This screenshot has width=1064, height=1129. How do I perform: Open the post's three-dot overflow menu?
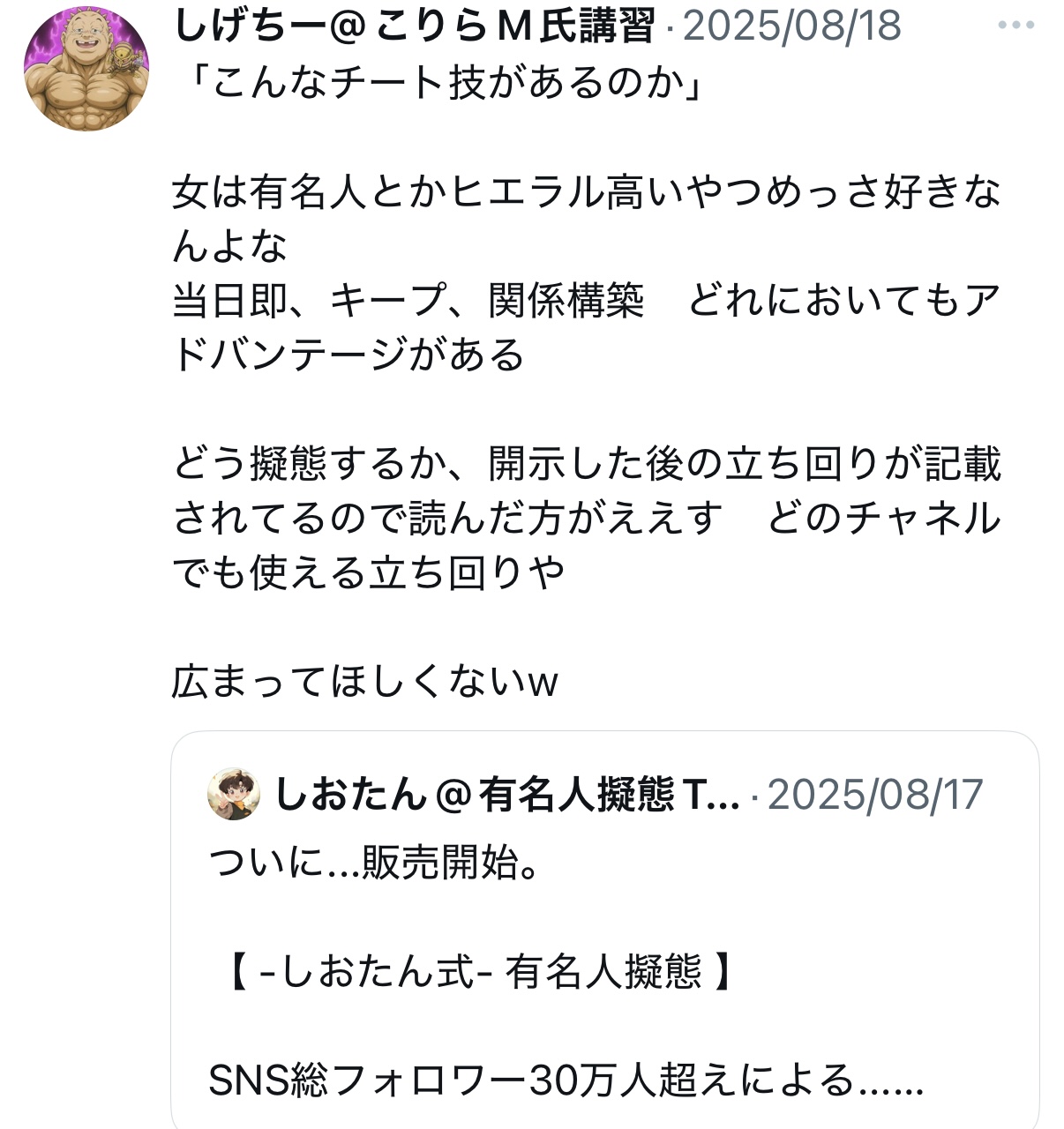pos(1015,25)
